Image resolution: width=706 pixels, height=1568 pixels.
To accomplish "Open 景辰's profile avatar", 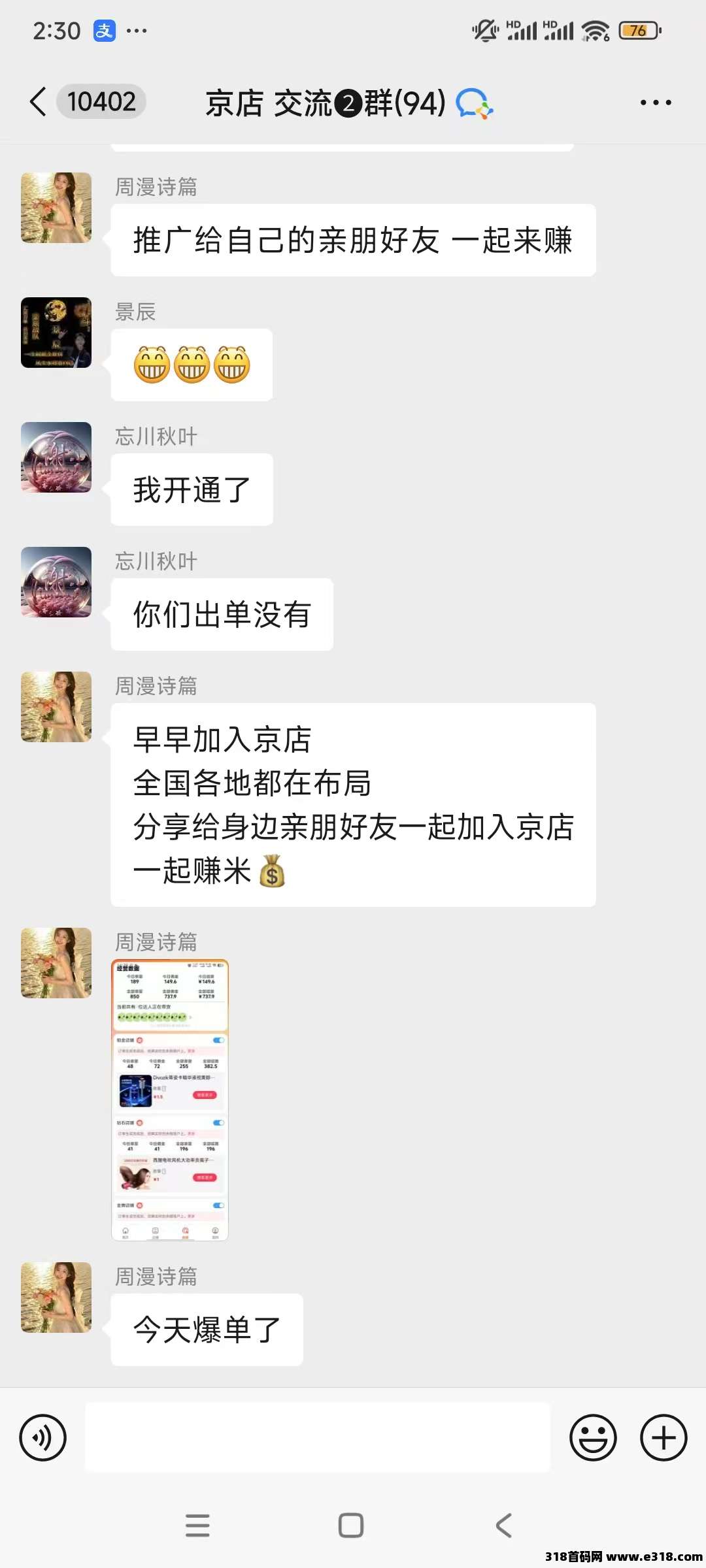I will [56, 333].
